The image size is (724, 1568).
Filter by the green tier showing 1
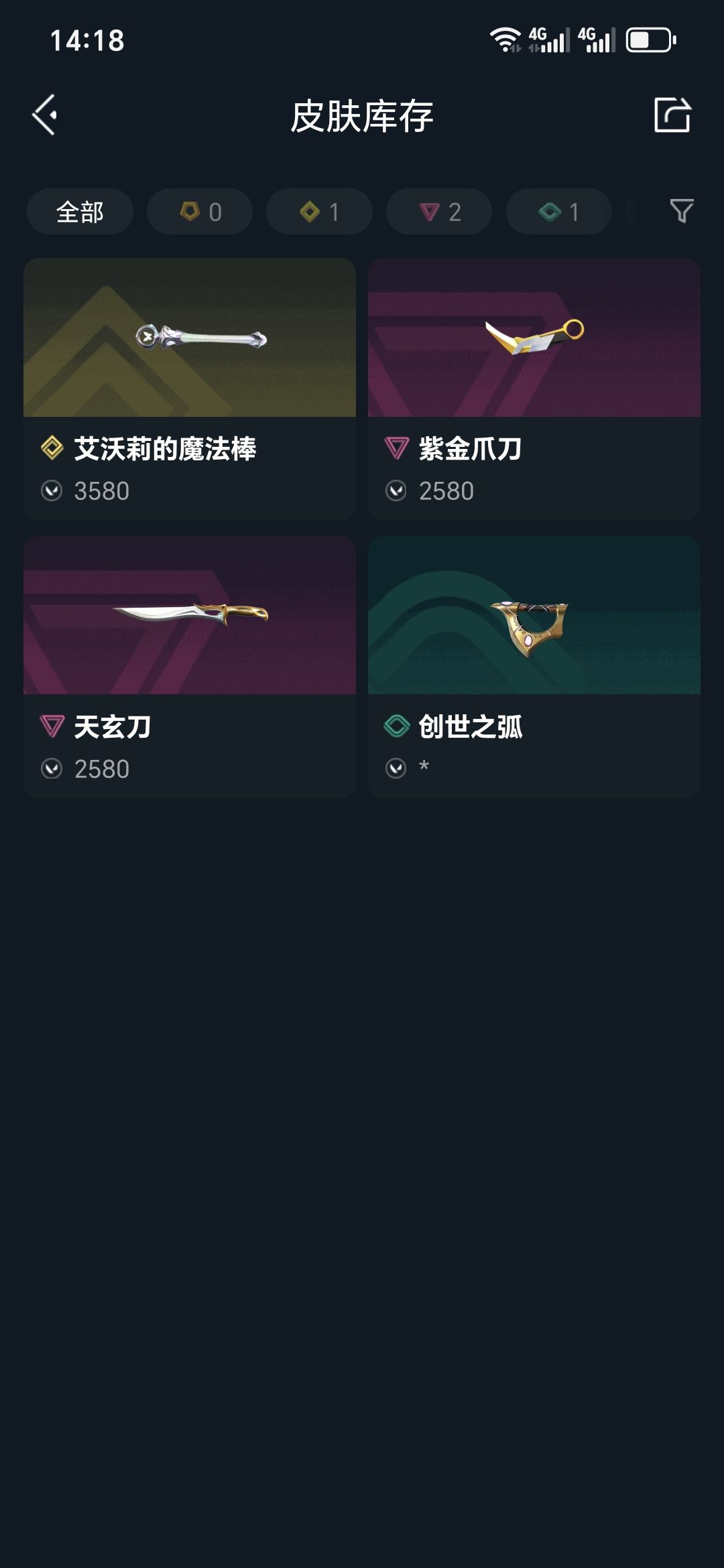tap(558, 212)
